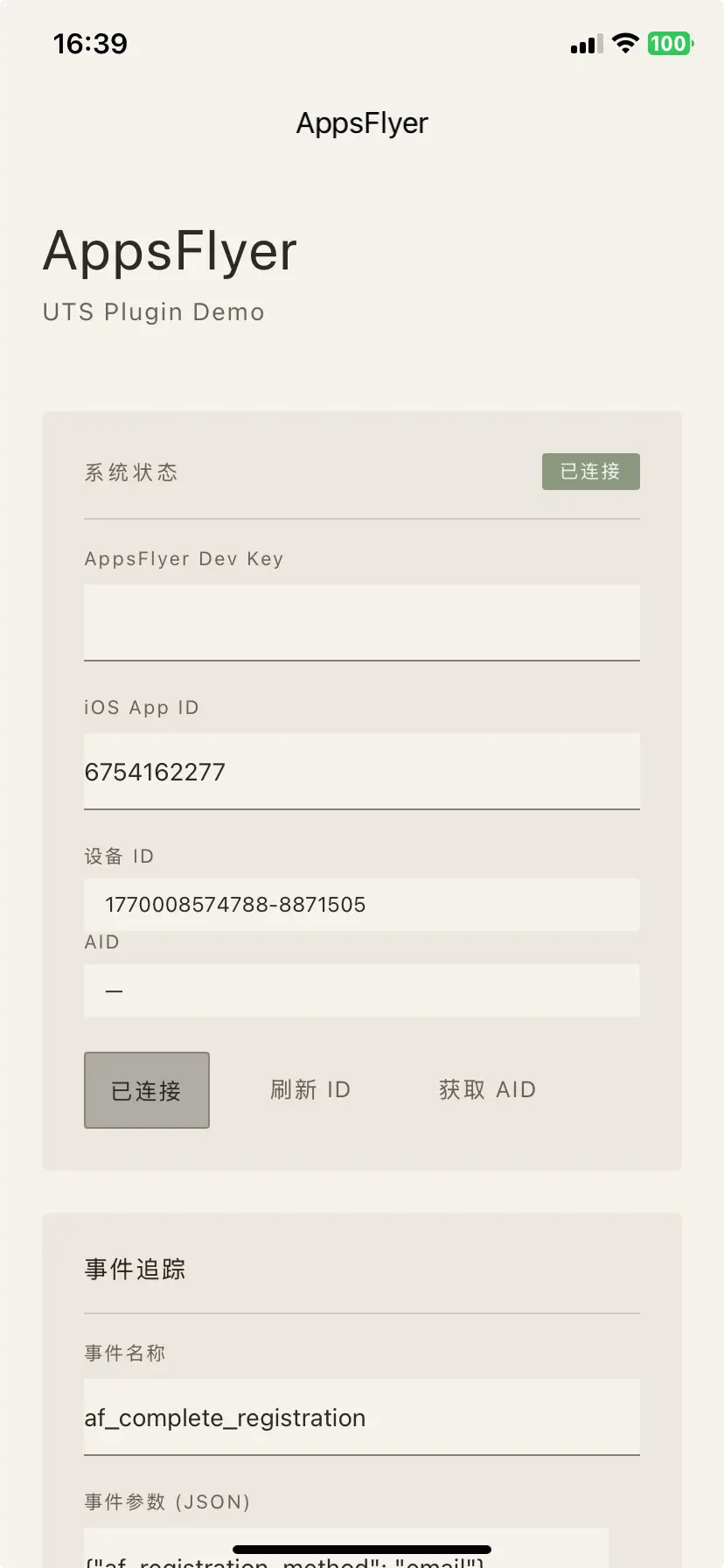Edit the iOS App ID field

point(361,771)
